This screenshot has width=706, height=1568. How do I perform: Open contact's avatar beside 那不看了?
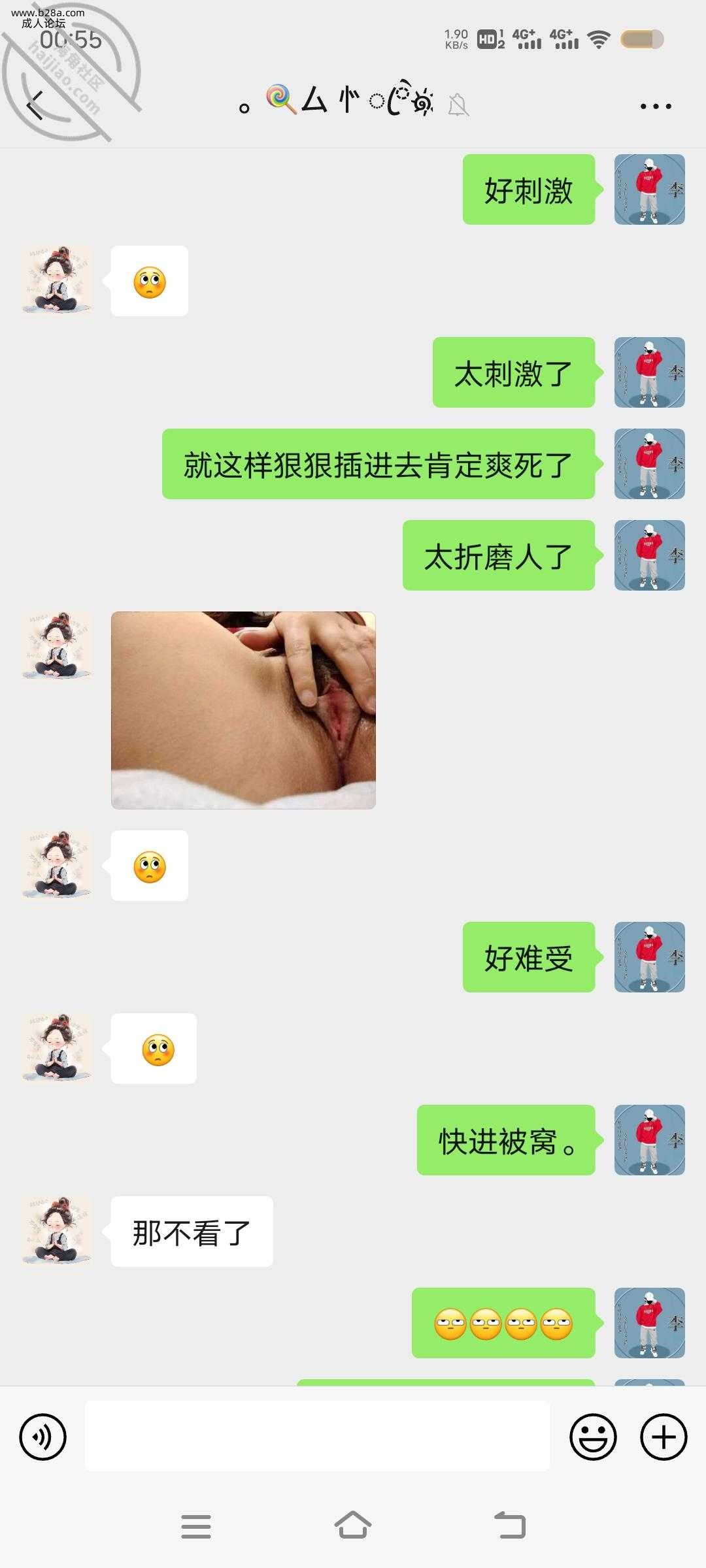[56, 1231]
